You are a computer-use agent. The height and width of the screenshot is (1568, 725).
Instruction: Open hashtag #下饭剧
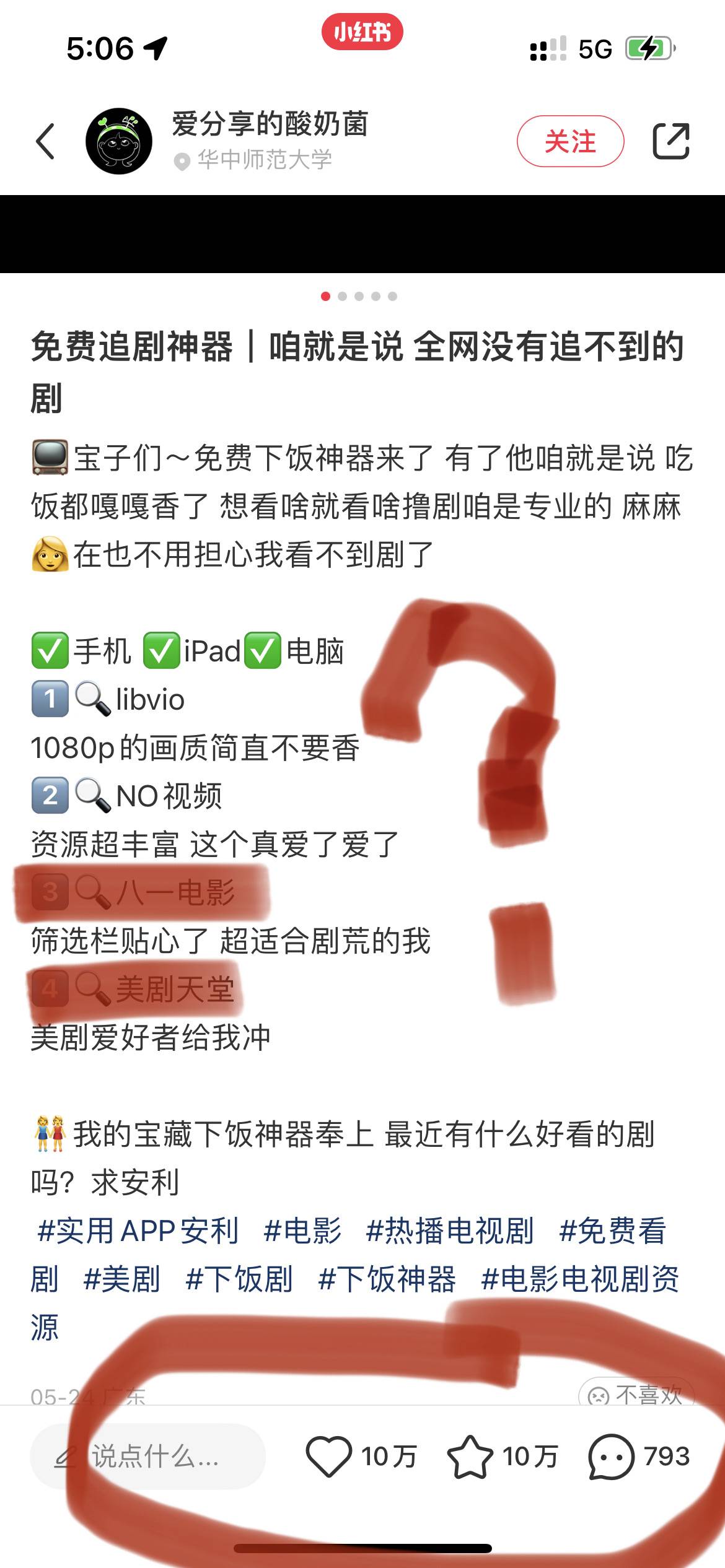(239, 1279)
